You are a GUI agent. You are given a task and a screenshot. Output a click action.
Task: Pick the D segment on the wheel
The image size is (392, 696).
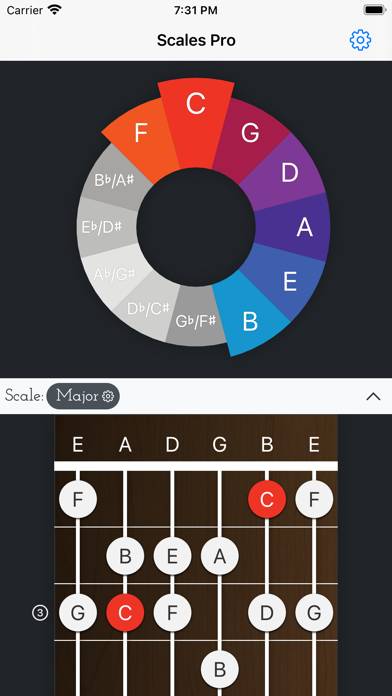(289, 173)
